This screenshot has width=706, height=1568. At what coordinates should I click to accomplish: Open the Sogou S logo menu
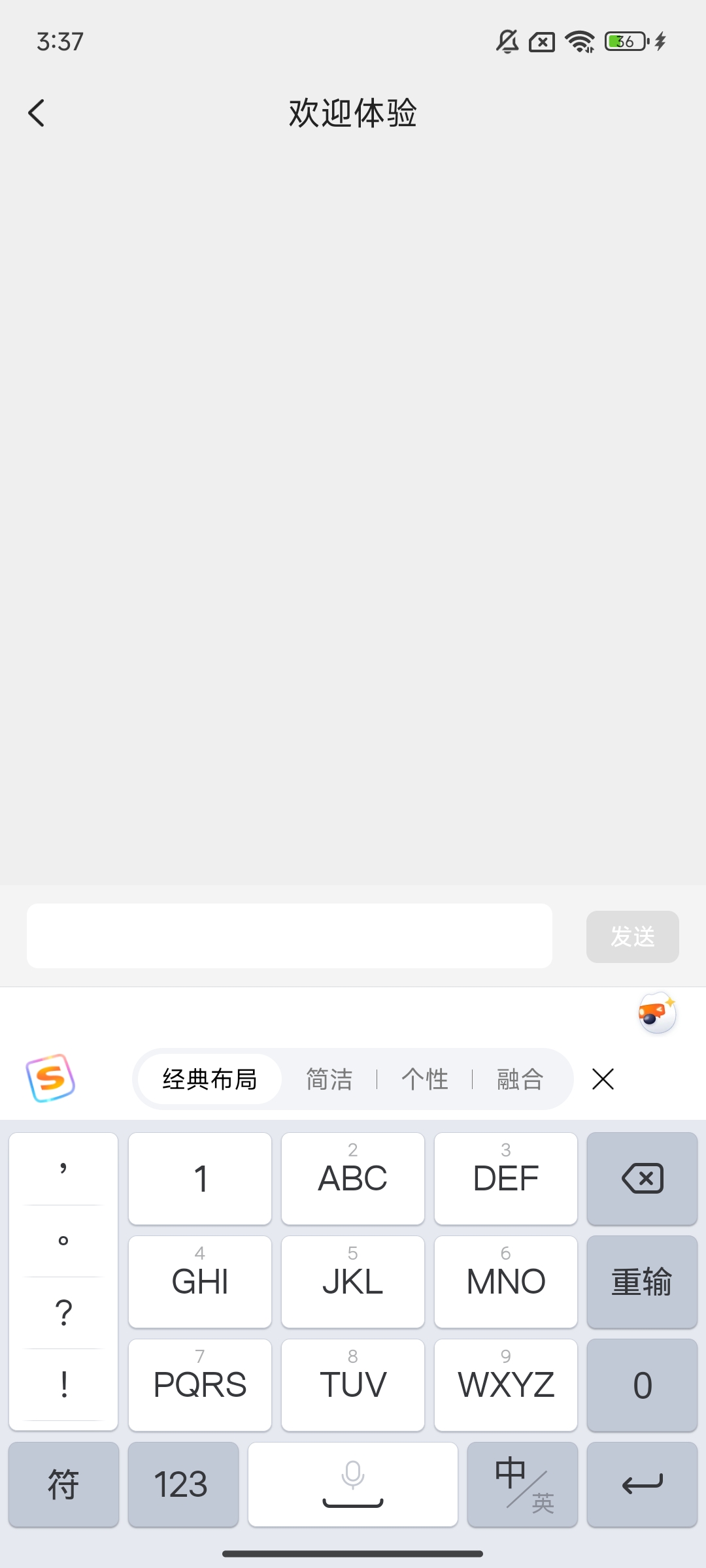[x=50, y=1078]
